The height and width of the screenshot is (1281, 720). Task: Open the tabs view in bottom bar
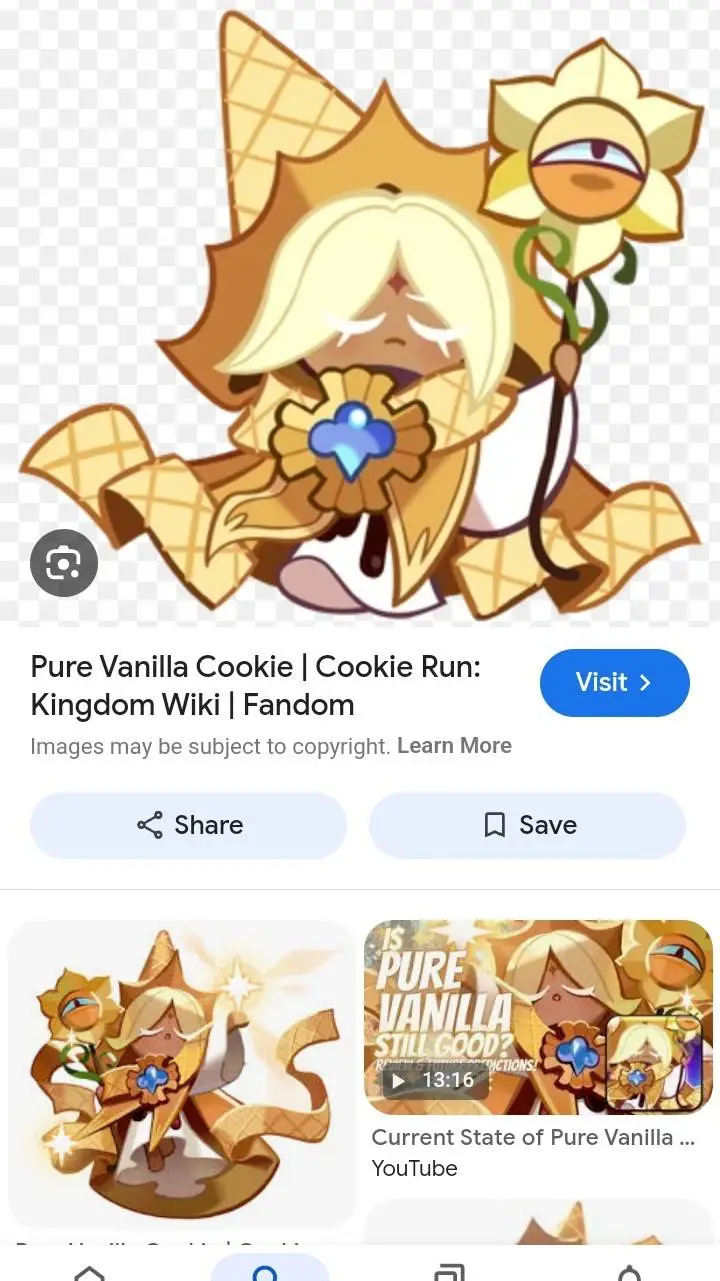pyautogui.click(x=450, y=1272)
